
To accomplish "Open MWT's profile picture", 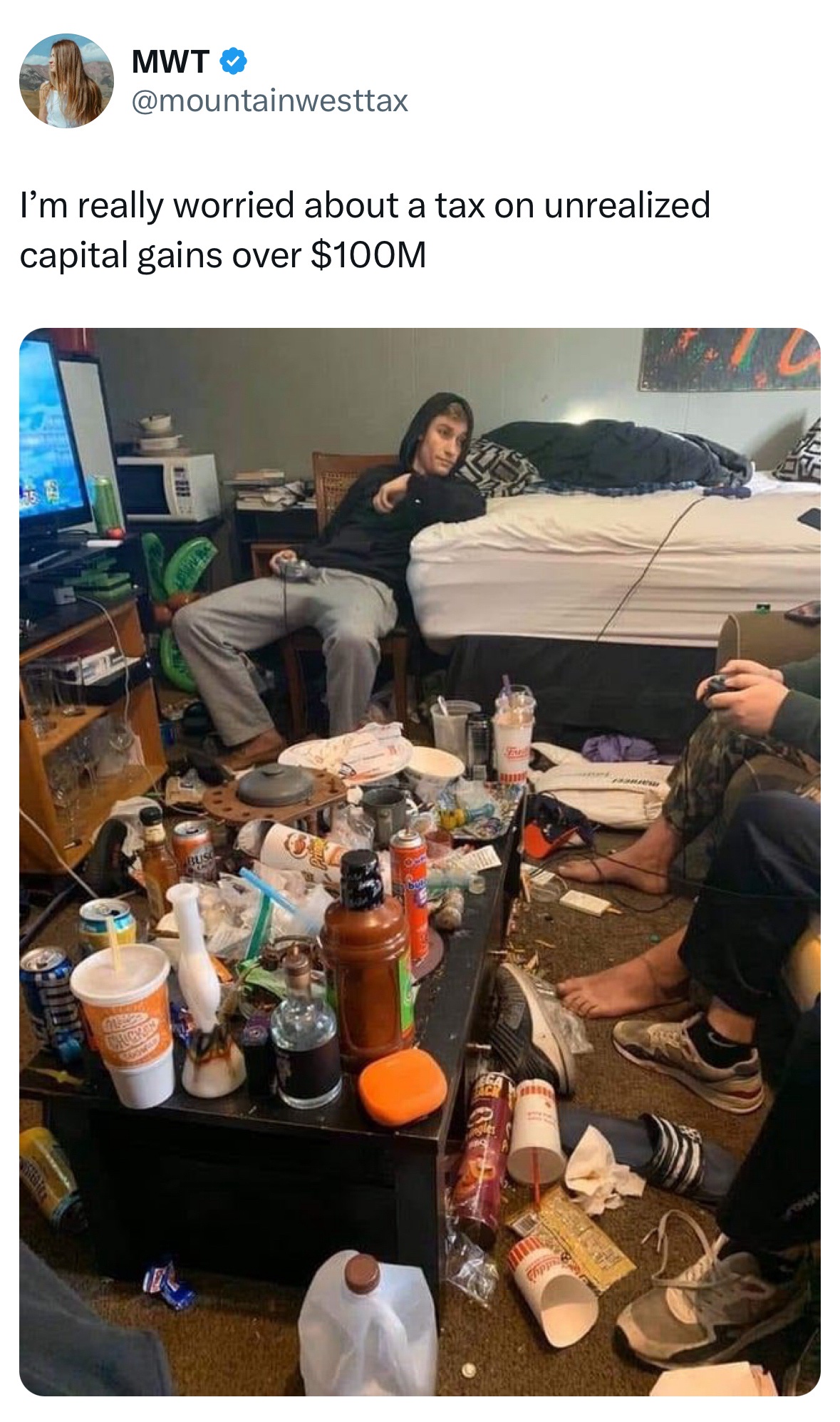I will [x=66, y=81].
